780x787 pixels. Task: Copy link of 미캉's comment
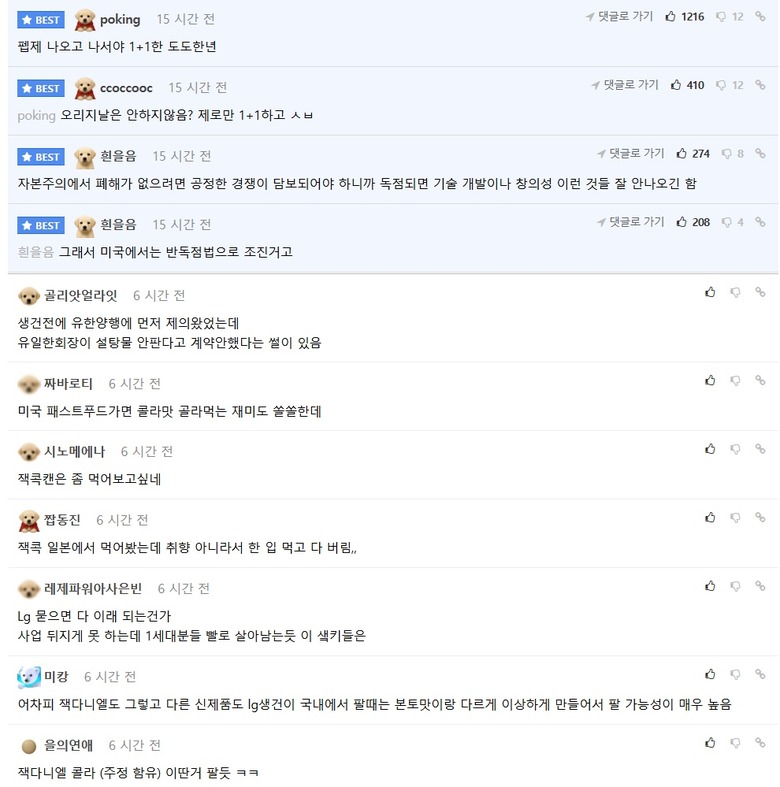coord(760,675)
